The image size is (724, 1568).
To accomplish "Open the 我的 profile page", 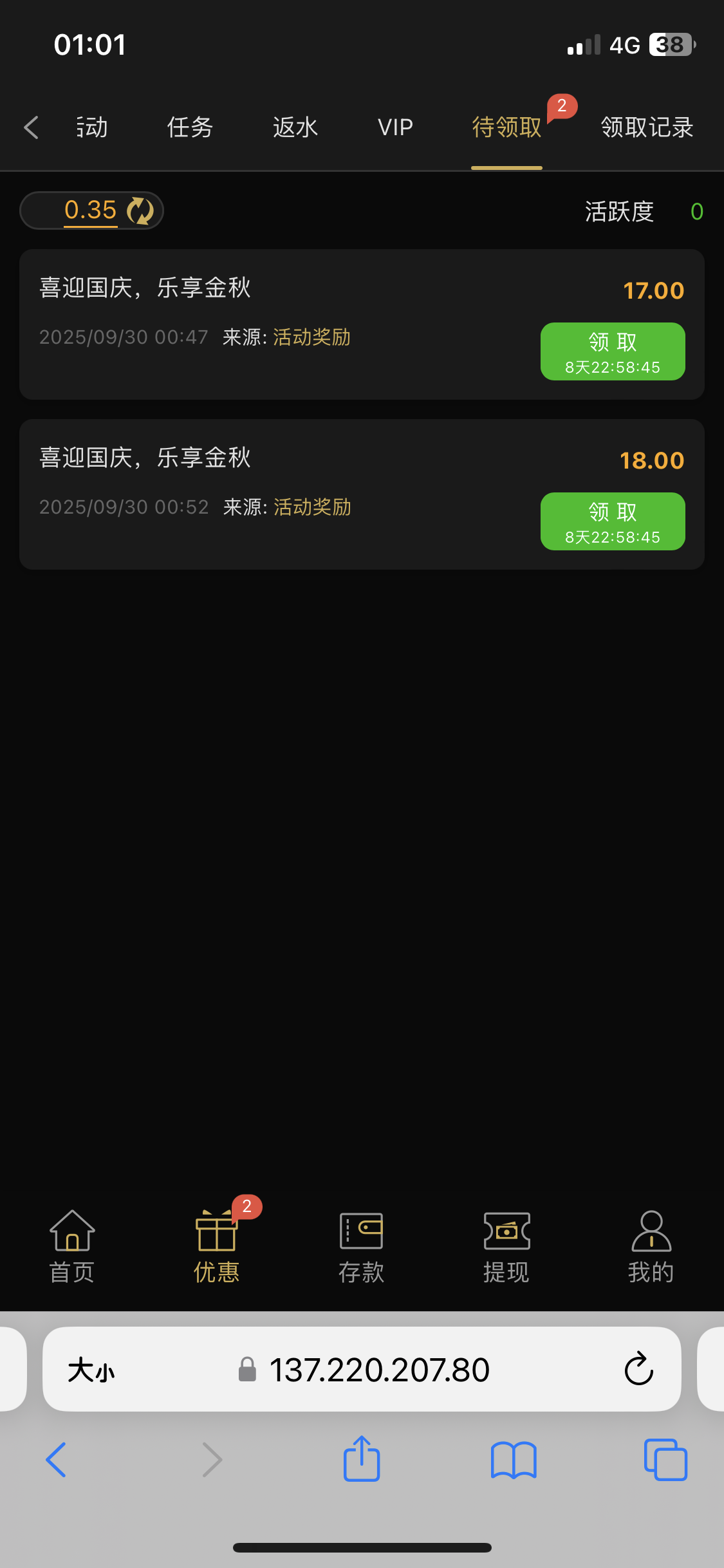I will click(651, 1246).
